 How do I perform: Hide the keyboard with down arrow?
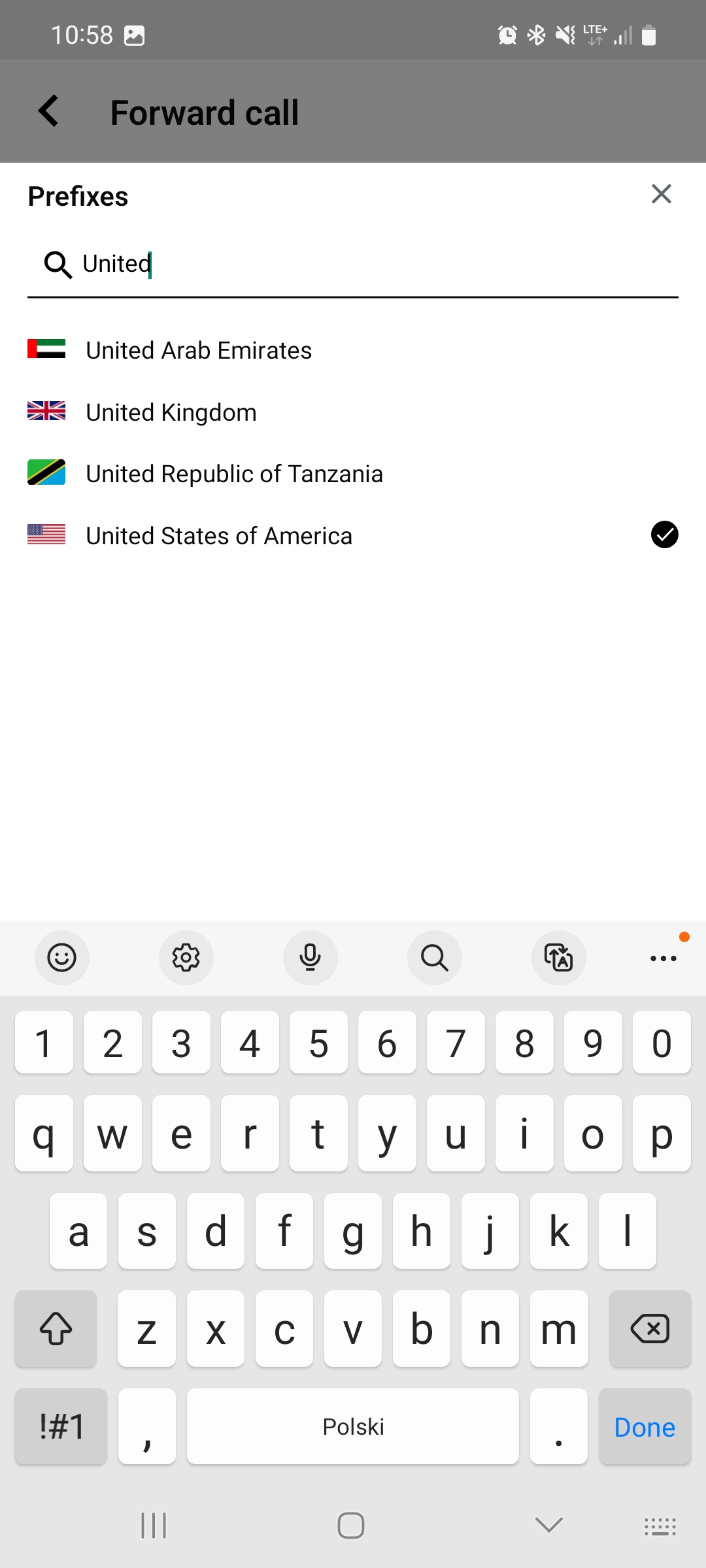click(548, 1526)
